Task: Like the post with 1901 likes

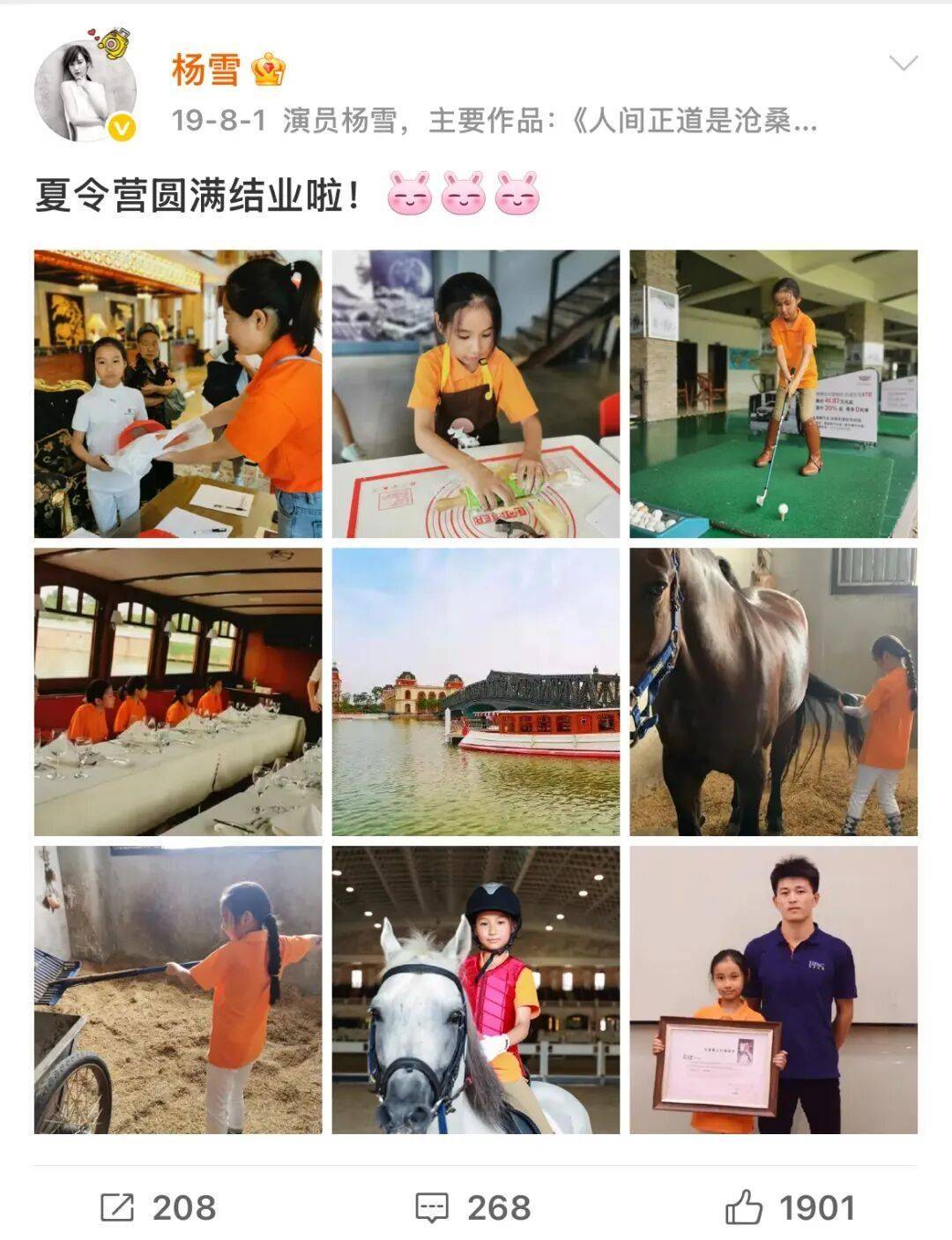Action: (x=790, y=1207)
